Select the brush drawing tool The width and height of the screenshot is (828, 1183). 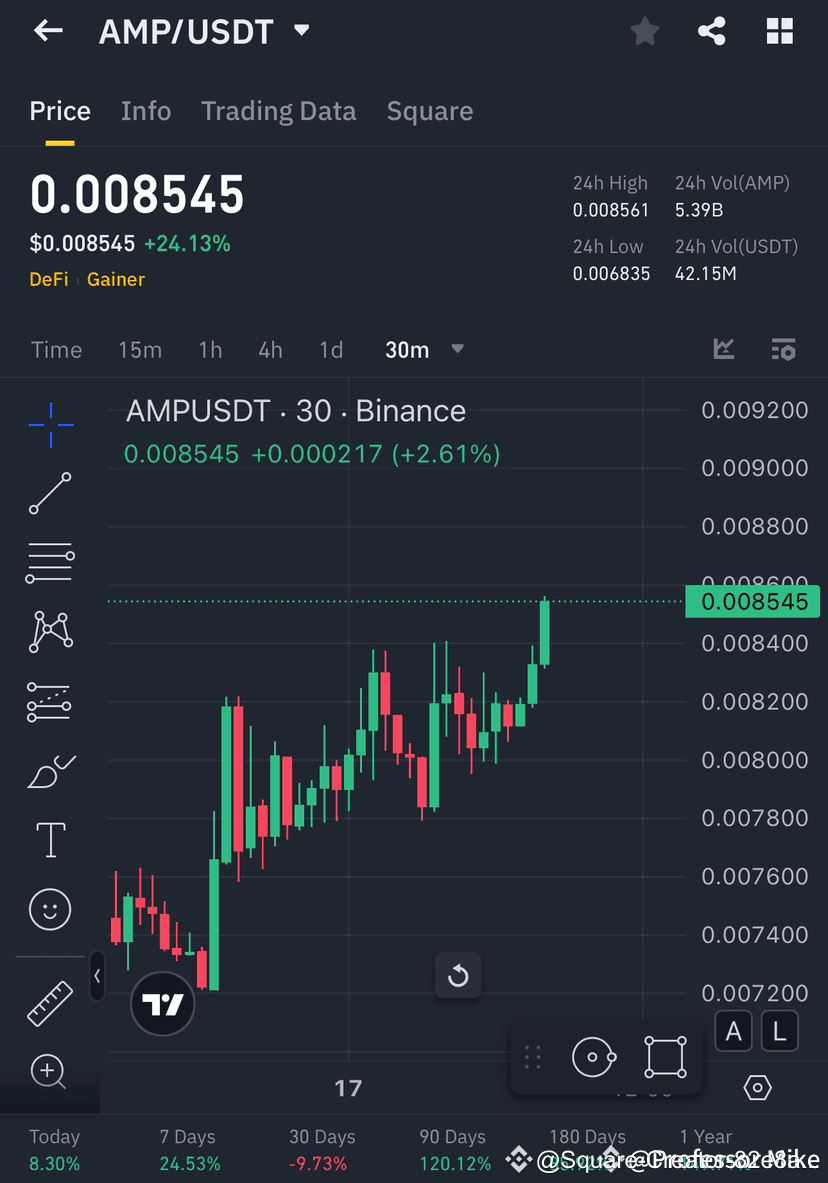tap(50, 771)
